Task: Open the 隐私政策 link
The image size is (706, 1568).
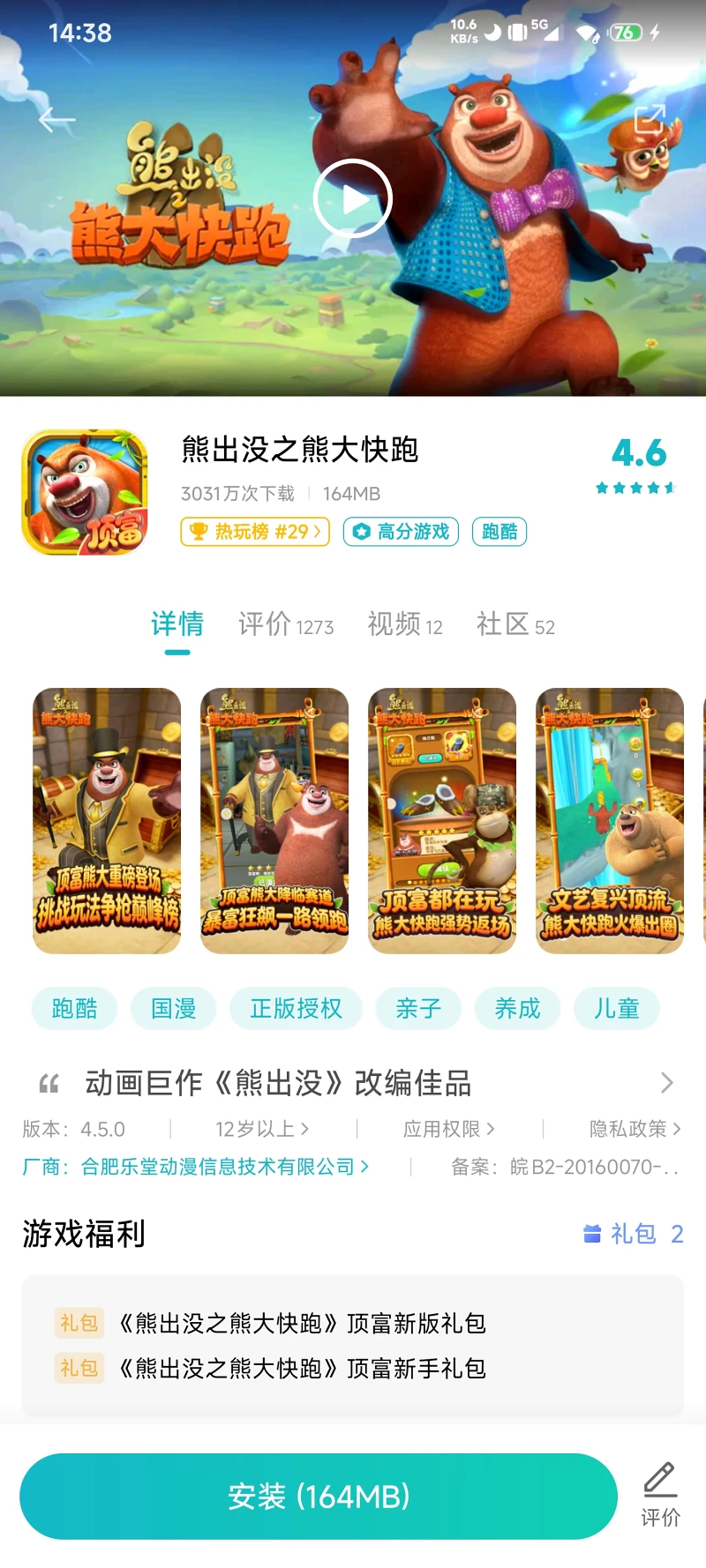Action: pyautogui.click(x=635, y=1129)
